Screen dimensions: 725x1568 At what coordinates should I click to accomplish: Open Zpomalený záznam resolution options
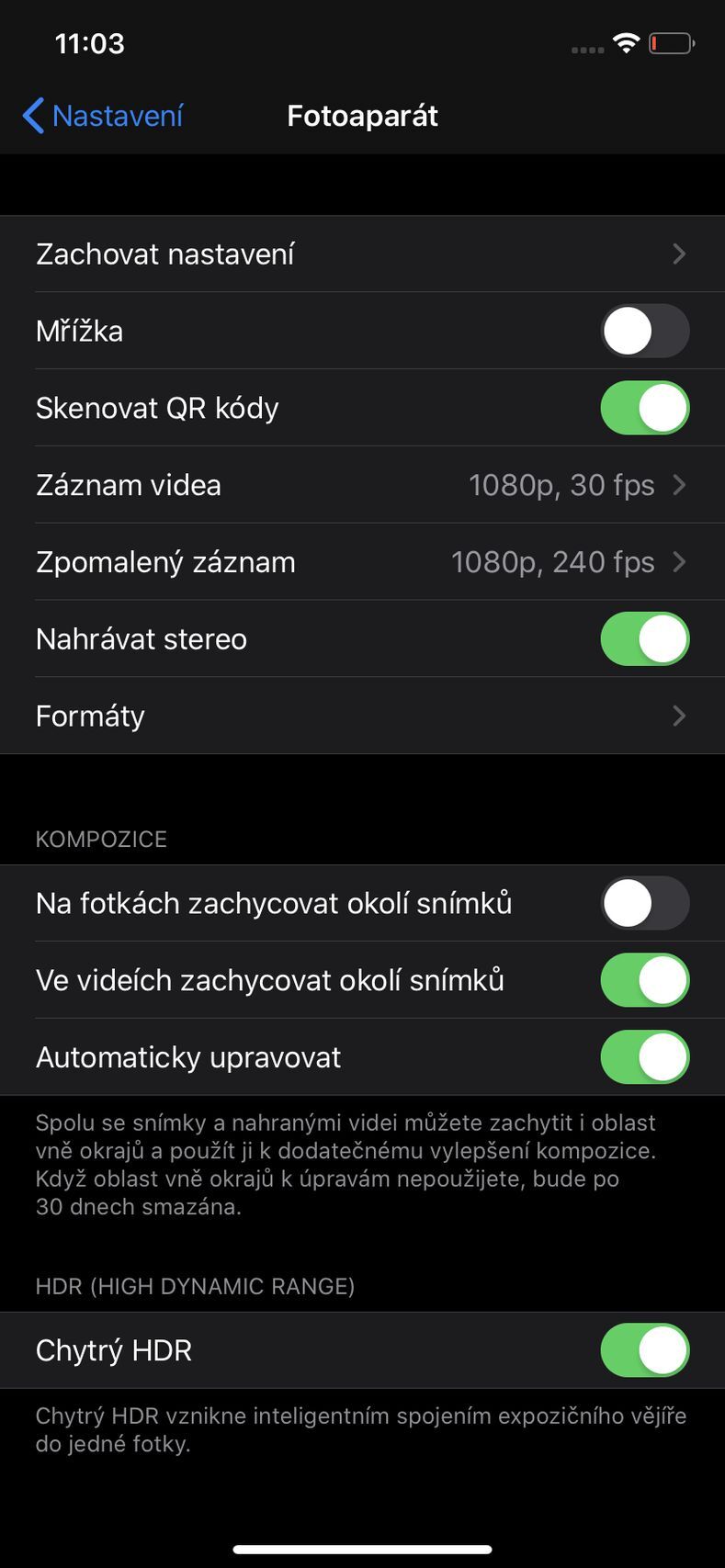tap(362, 562)
